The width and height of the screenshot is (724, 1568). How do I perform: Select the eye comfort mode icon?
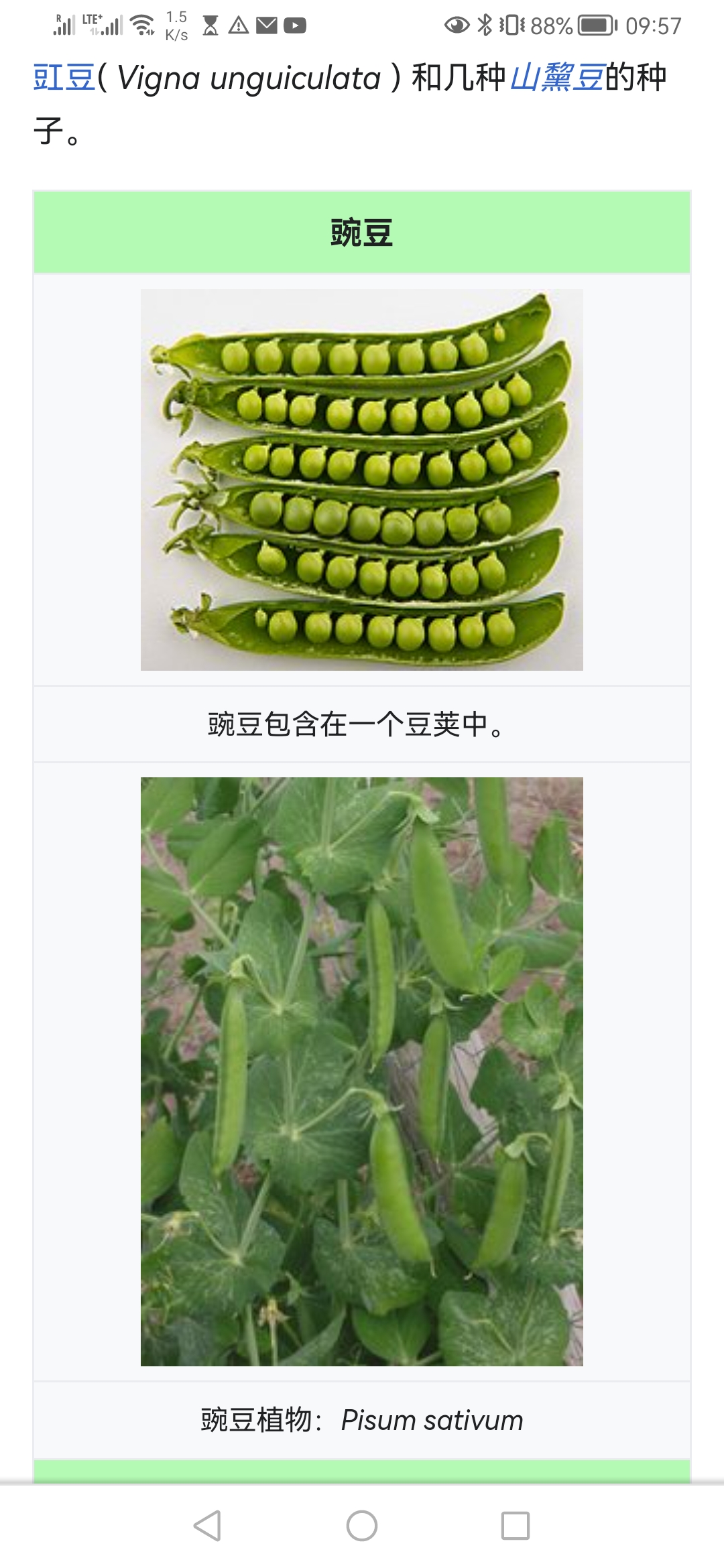[x=455, y=24]
